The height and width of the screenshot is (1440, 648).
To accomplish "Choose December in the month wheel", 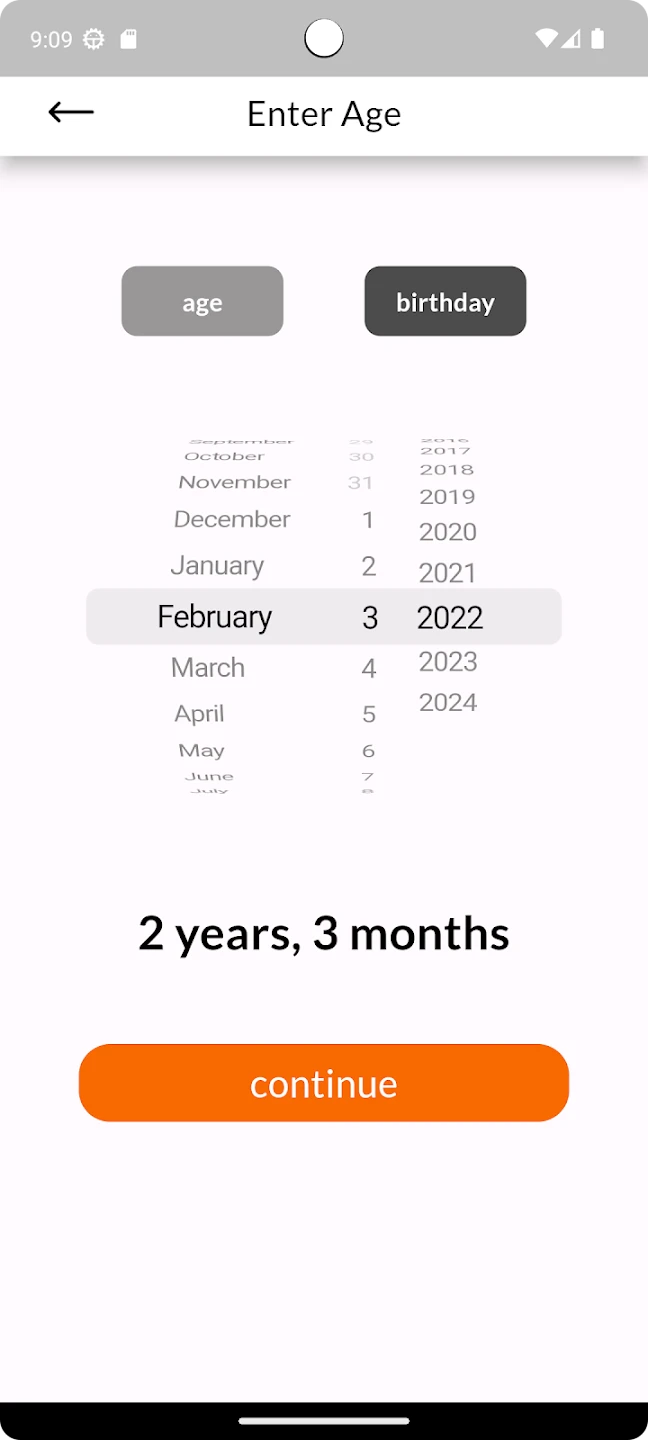I will [x=232, y=520].
